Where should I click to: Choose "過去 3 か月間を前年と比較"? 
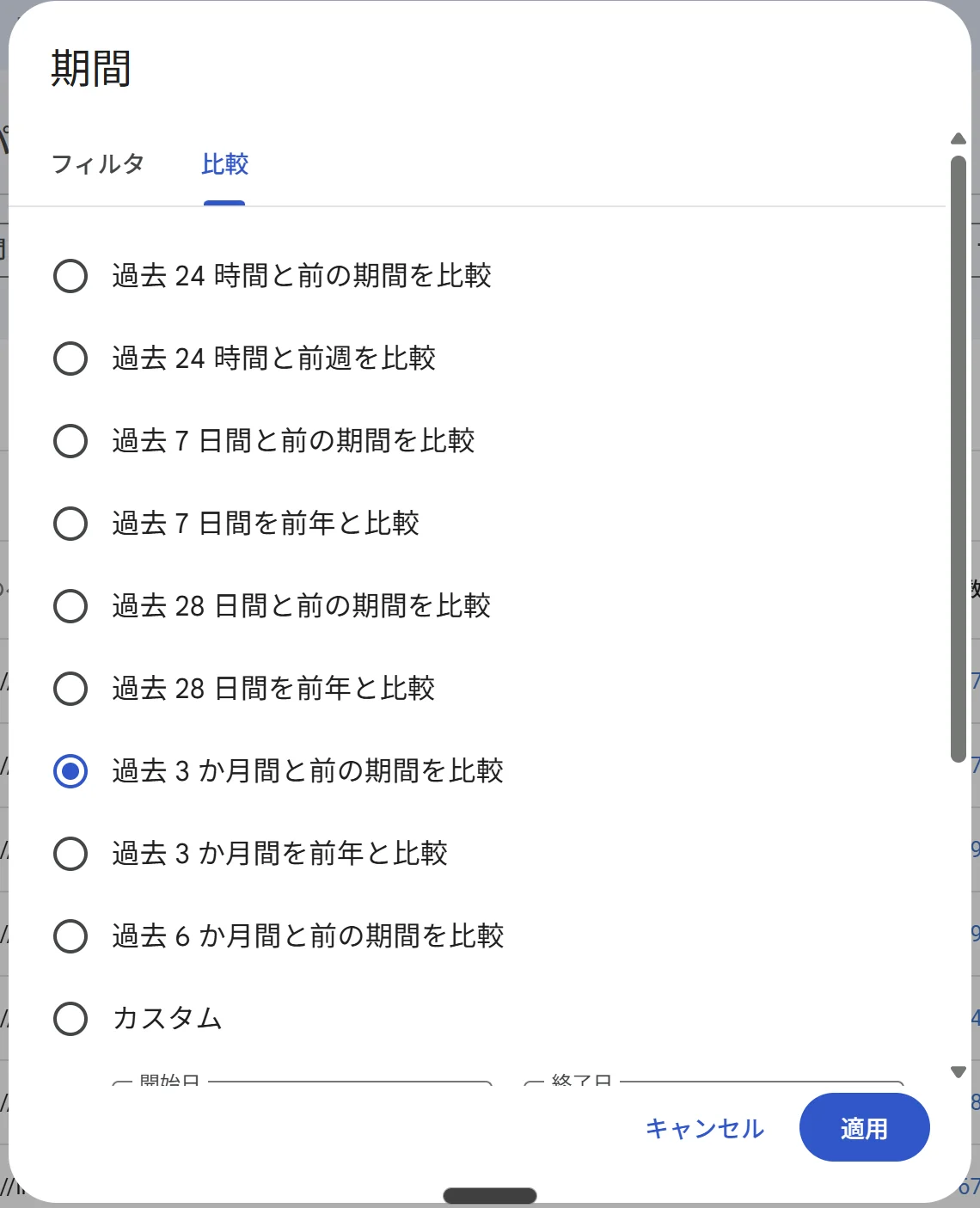(70, 854)
